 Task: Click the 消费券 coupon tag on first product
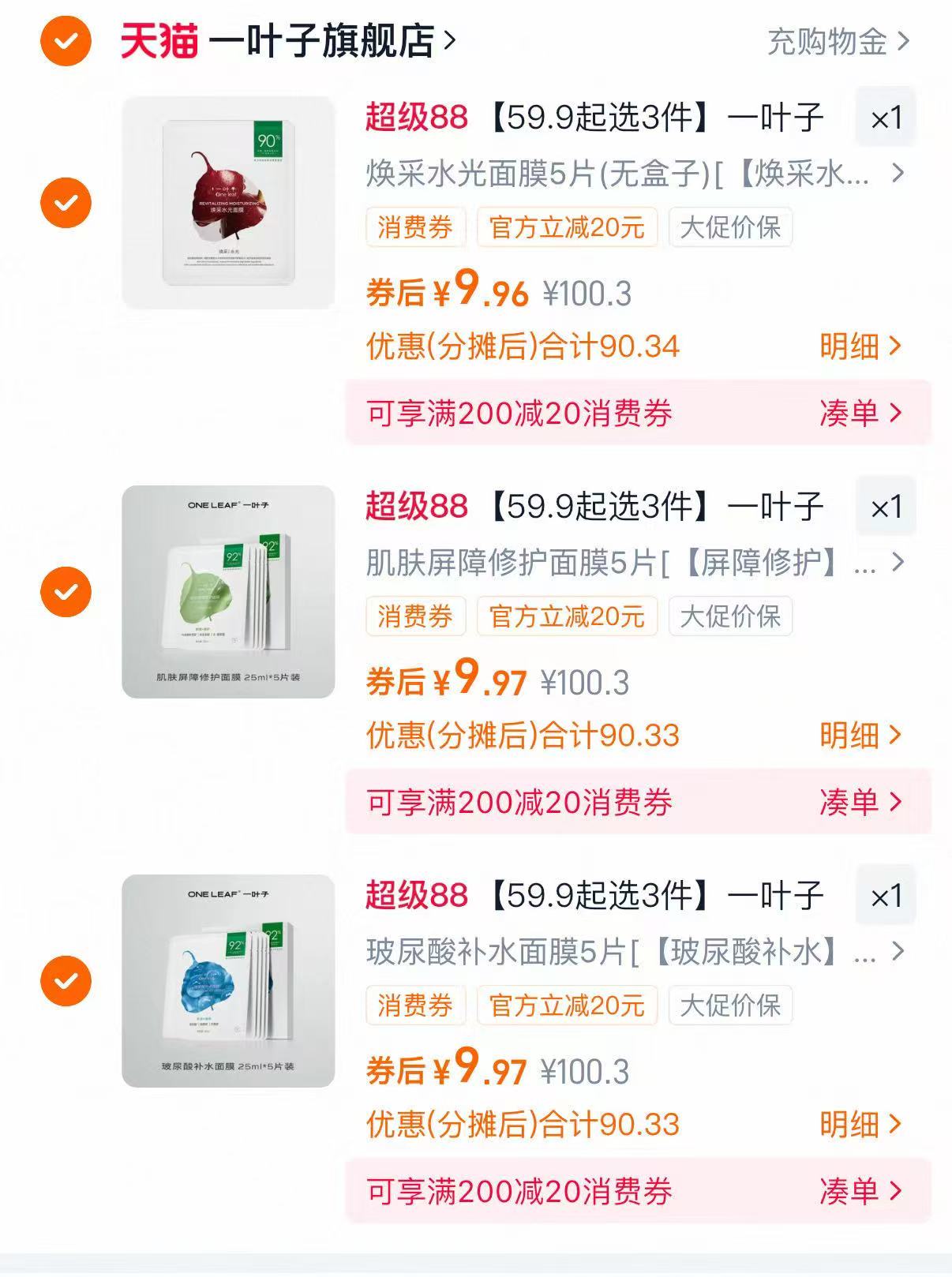click(x=414, y=227)
